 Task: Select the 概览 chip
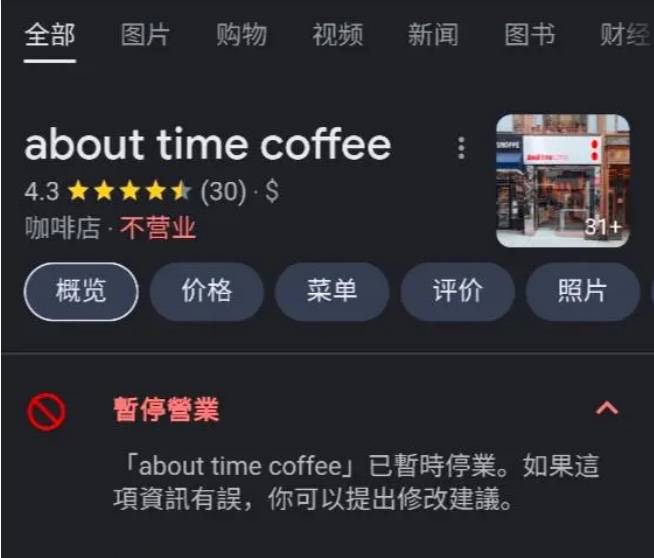[81, 292]
